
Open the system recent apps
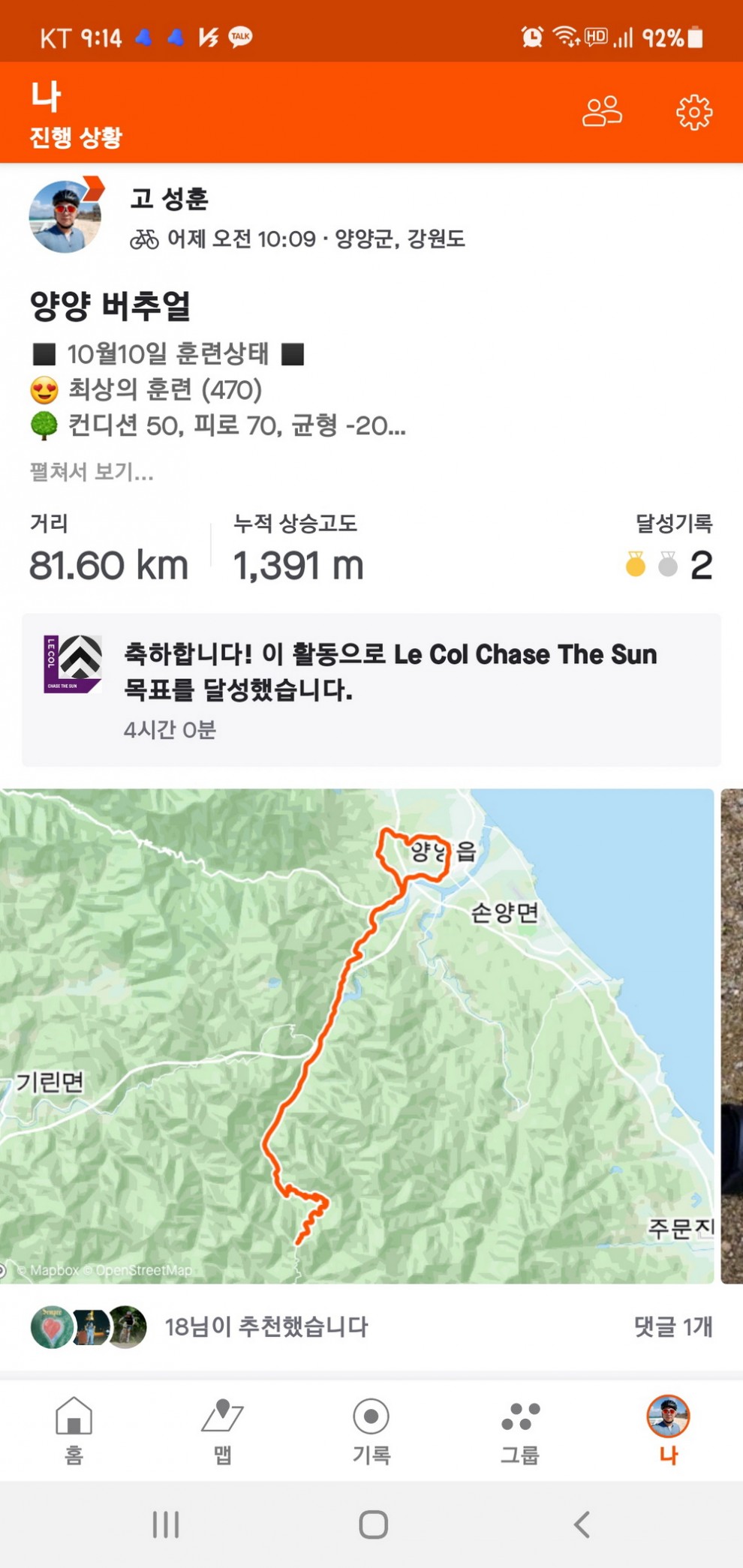point(166,1524)
